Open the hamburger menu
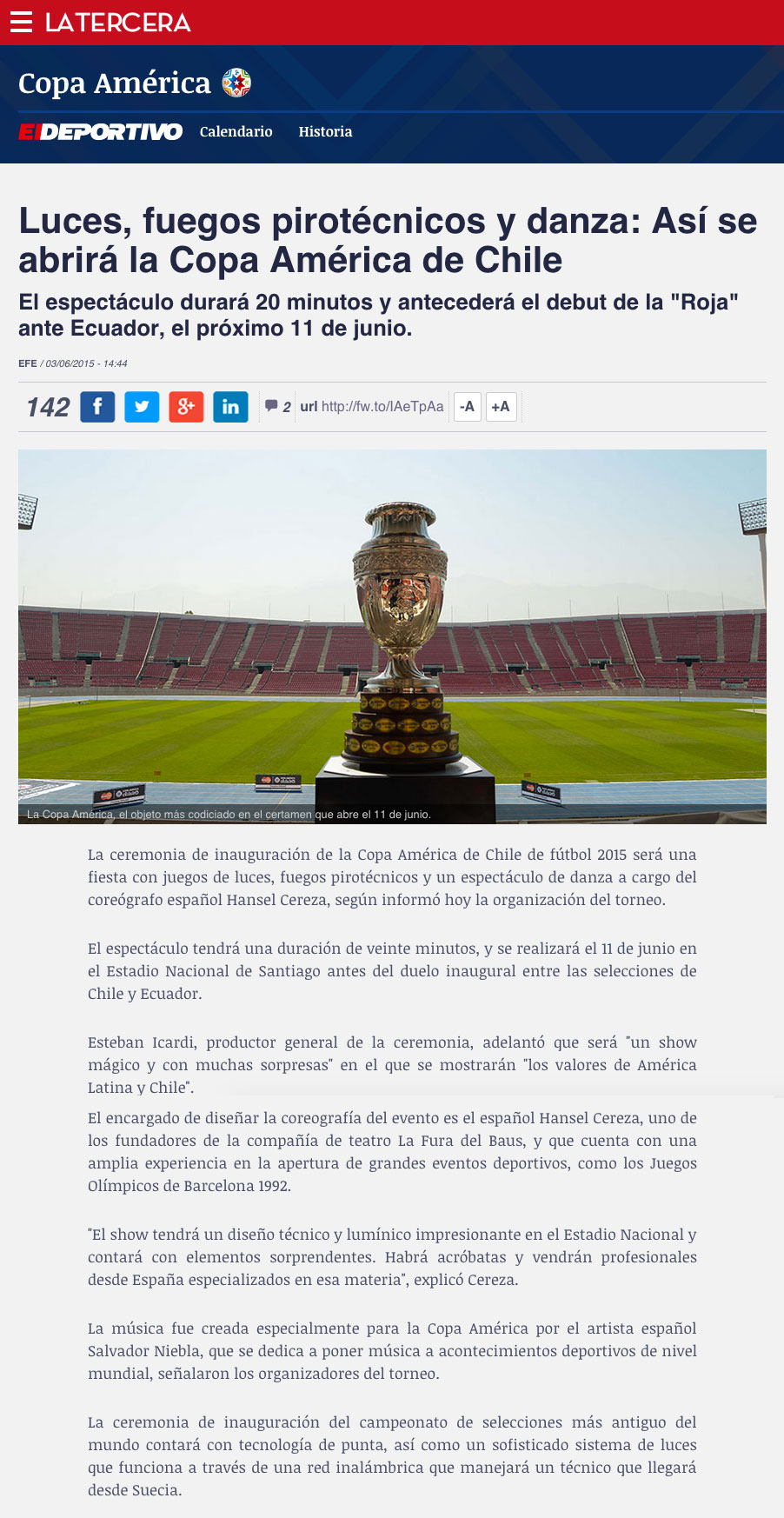 click(21, 22)
